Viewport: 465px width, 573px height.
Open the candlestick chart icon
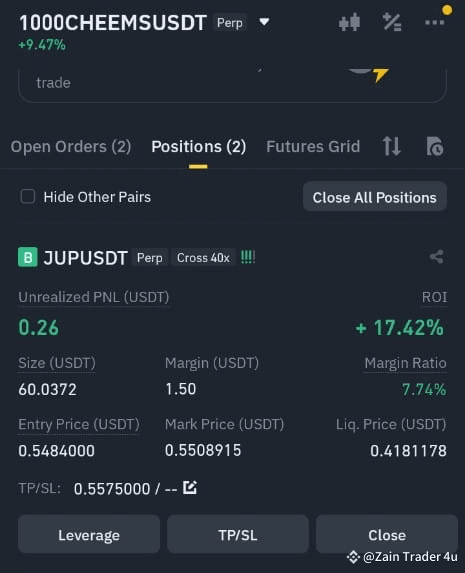pyautogui.click(x=349, y=22)
